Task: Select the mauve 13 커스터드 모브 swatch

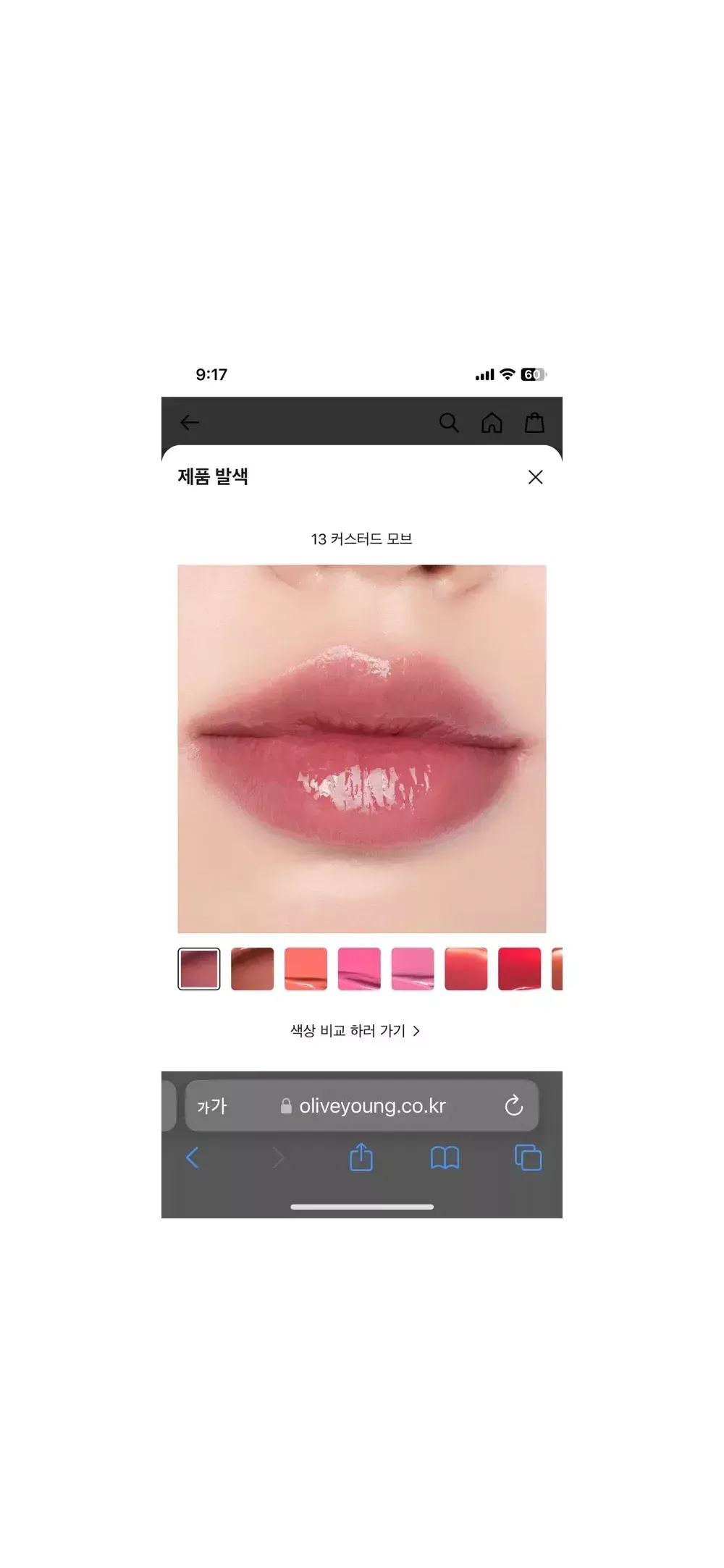Action: pyautogui.click(x=199, y=969)
